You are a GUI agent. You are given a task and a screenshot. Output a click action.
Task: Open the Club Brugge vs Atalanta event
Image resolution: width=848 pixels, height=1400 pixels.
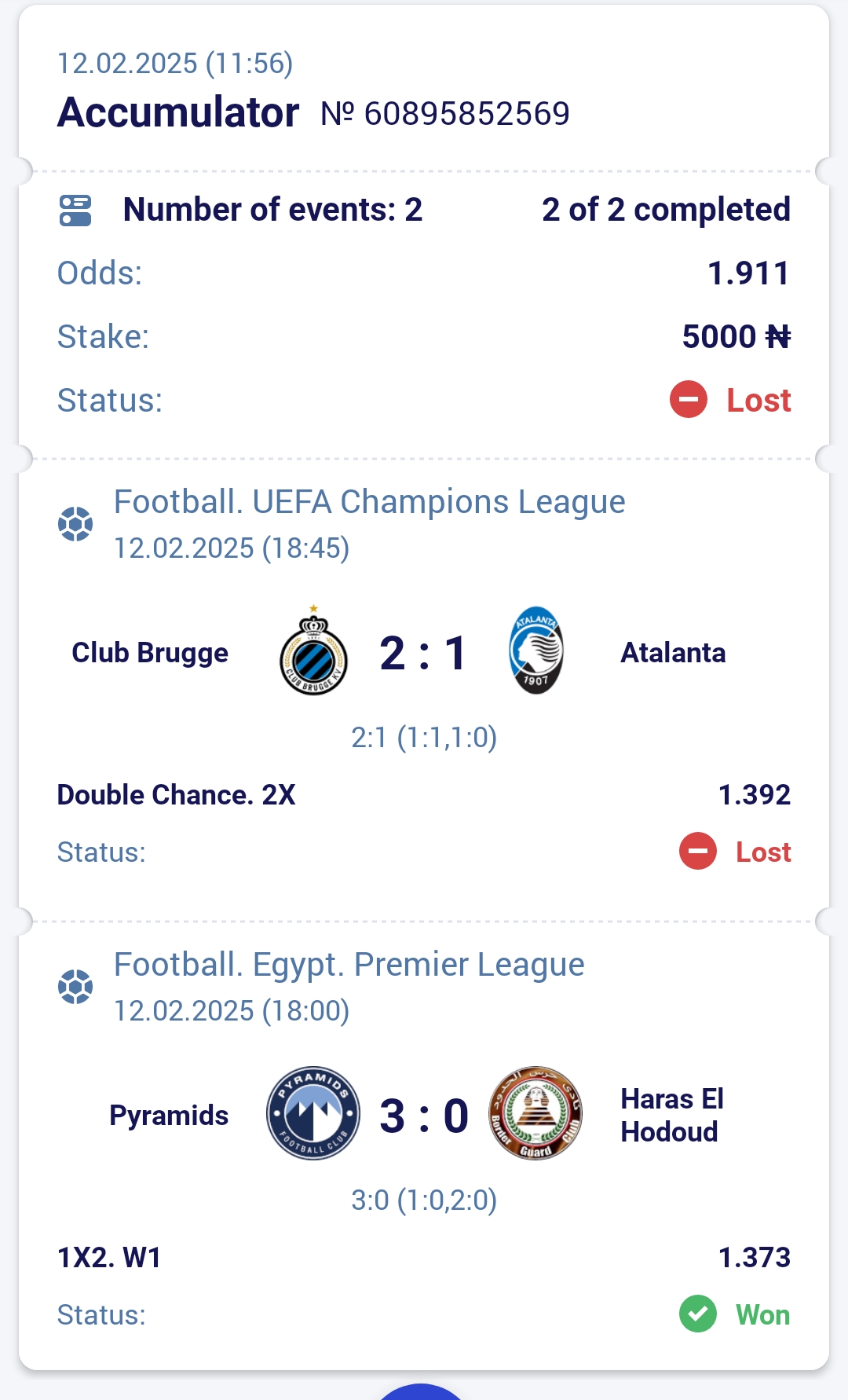424,652
